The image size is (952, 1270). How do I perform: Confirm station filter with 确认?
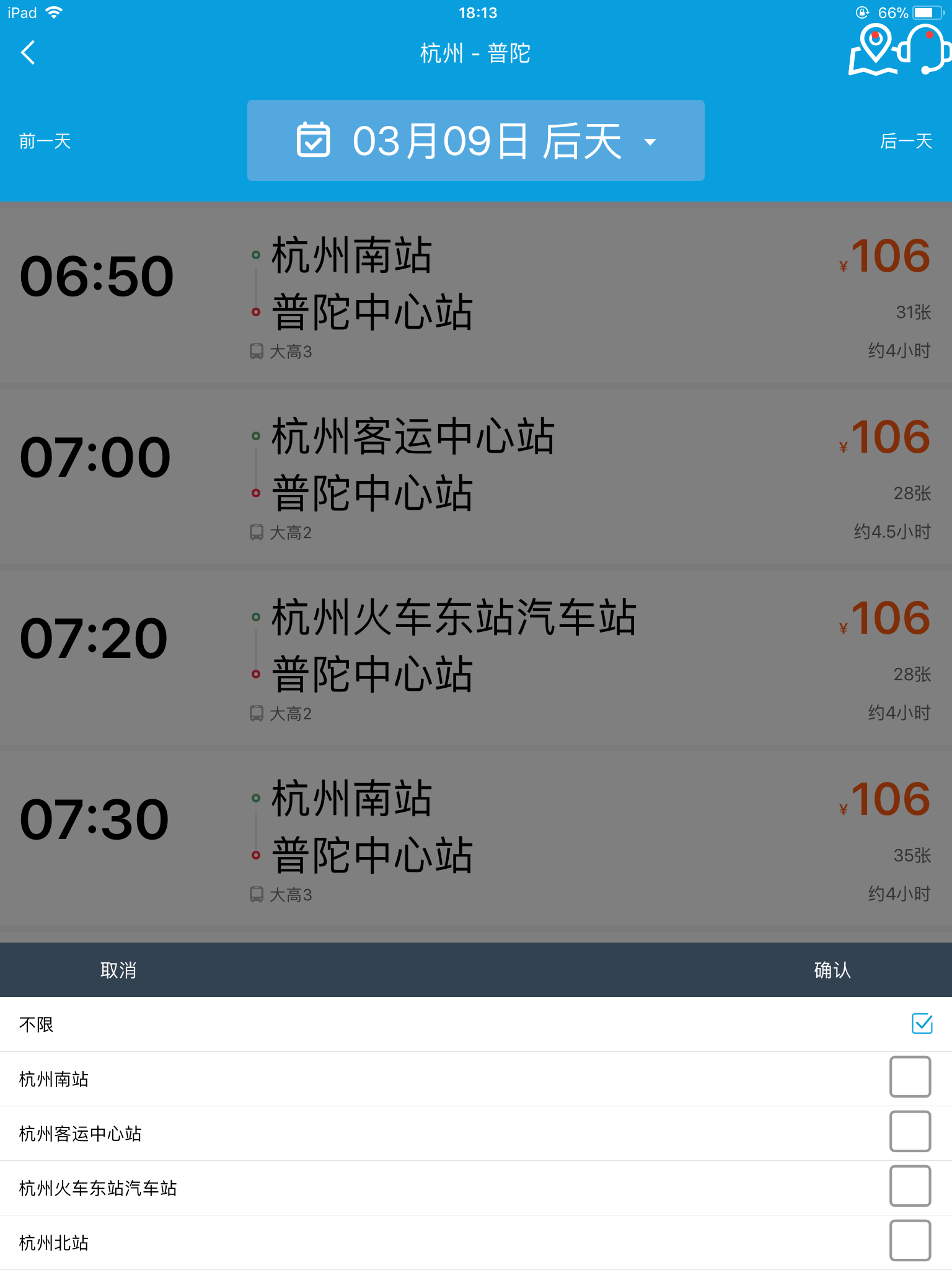pyautogui.click(x=832, y=970)
